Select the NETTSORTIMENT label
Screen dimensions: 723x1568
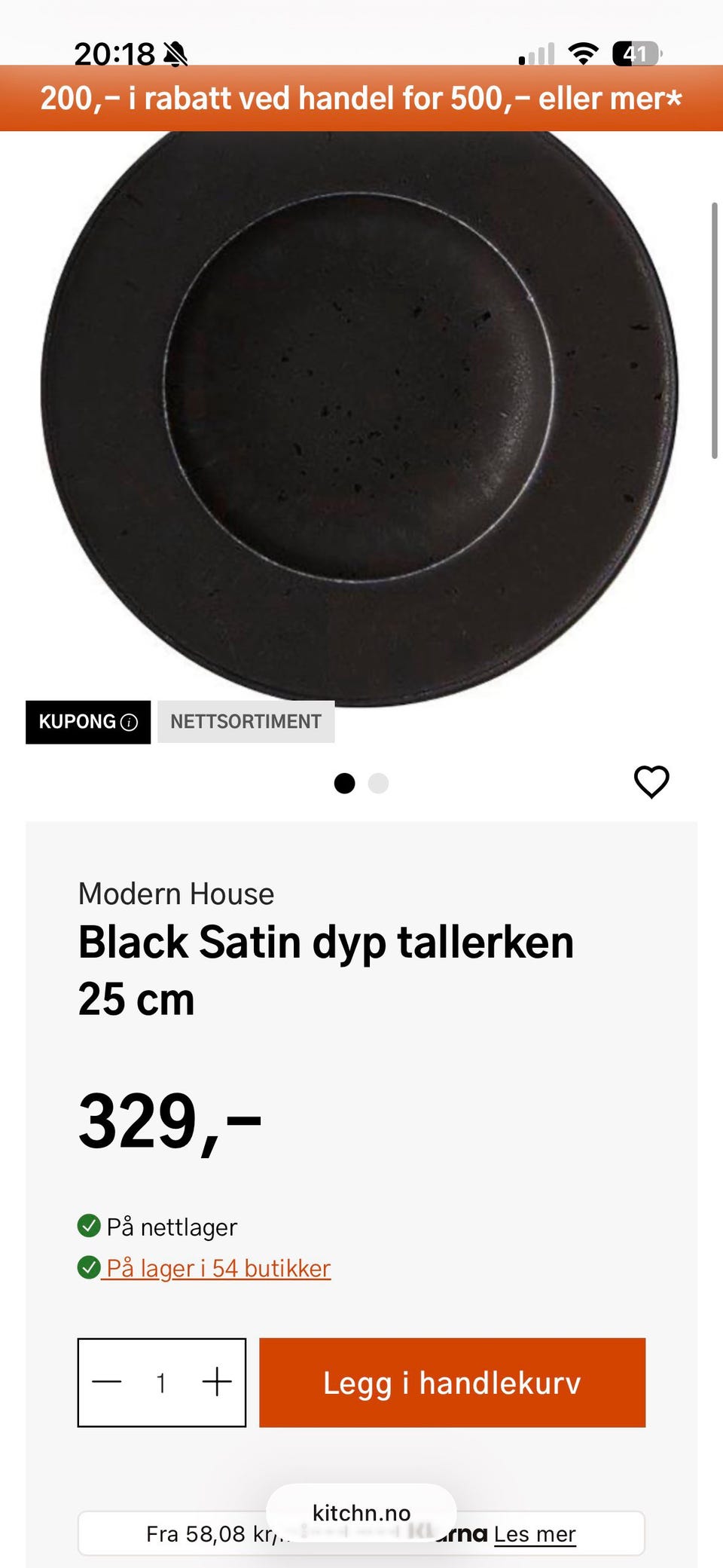coord(246,722)
